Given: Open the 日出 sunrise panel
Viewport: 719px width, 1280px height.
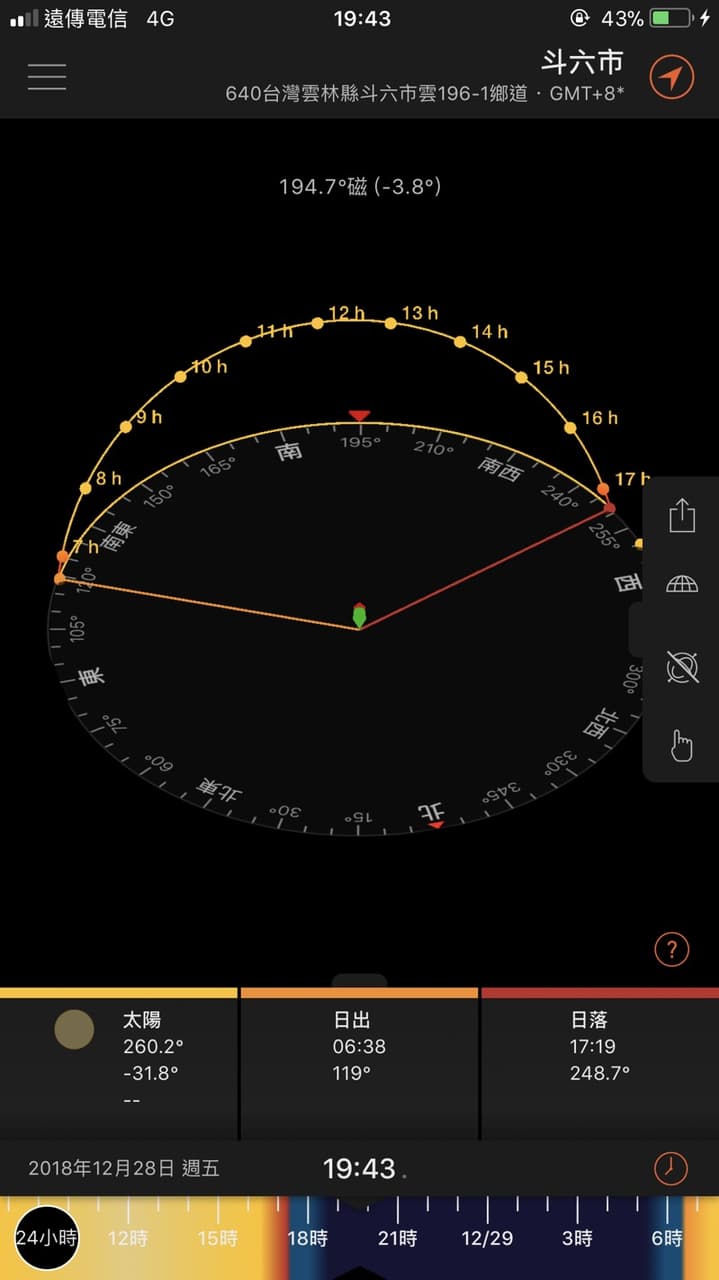Looking at the screenshot, I should pos(359,1064).
